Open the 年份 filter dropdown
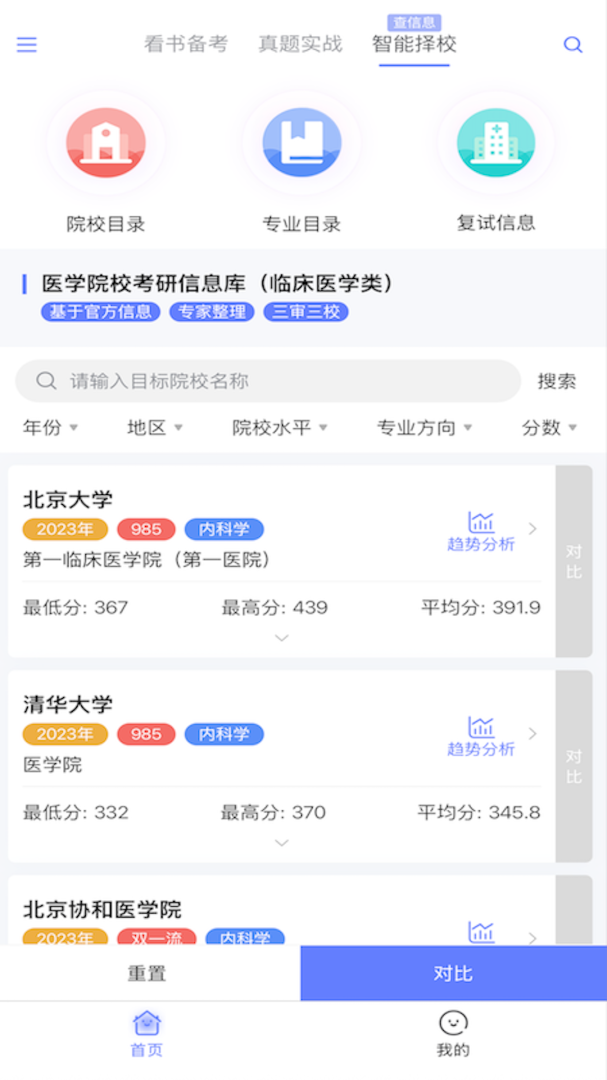The width and height of the screenshot is (607, 1080). 50,428
